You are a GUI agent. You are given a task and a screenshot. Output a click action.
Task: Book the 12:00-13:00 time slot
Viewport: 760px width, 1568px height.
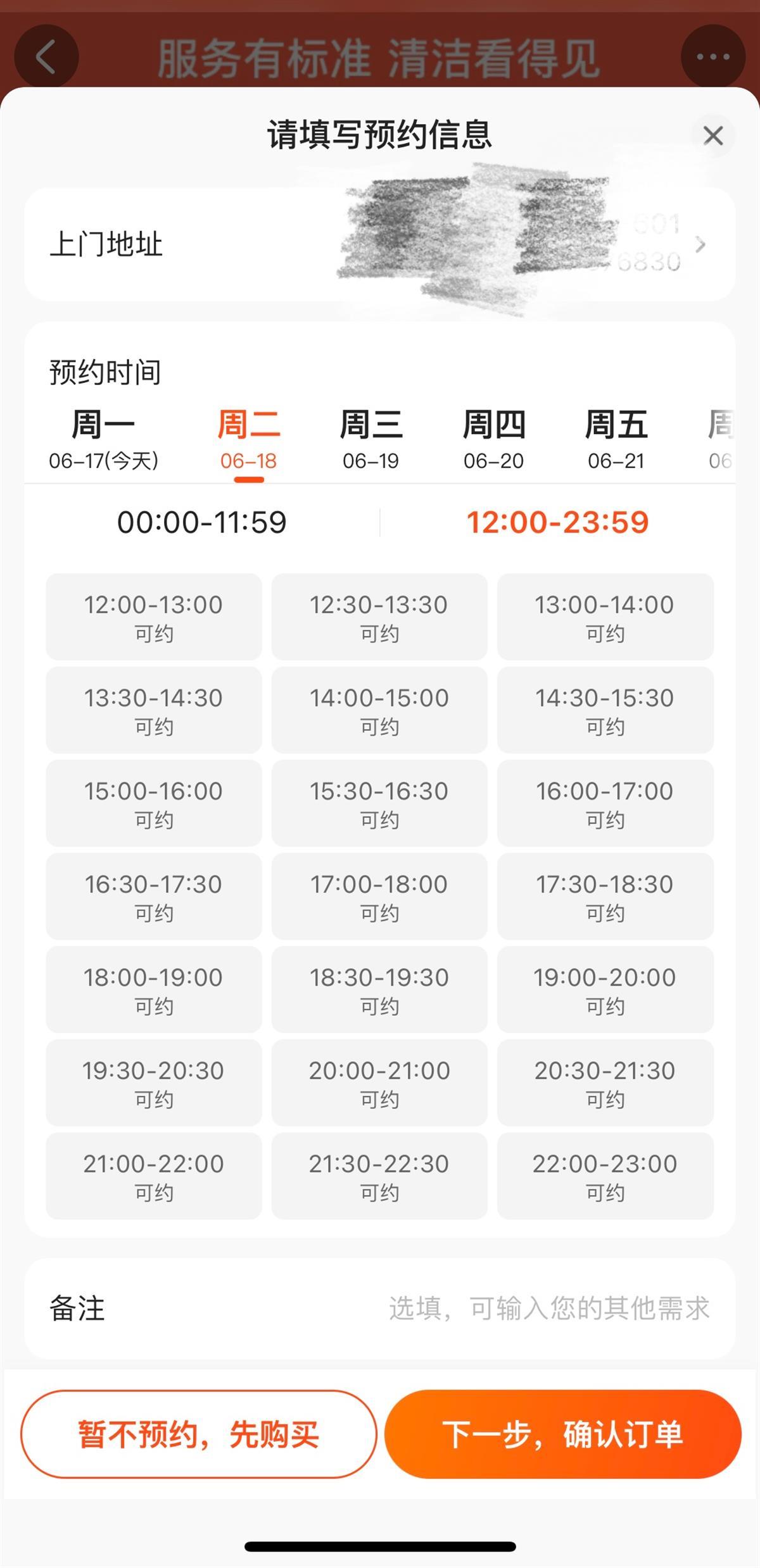(x=153, y=617)
